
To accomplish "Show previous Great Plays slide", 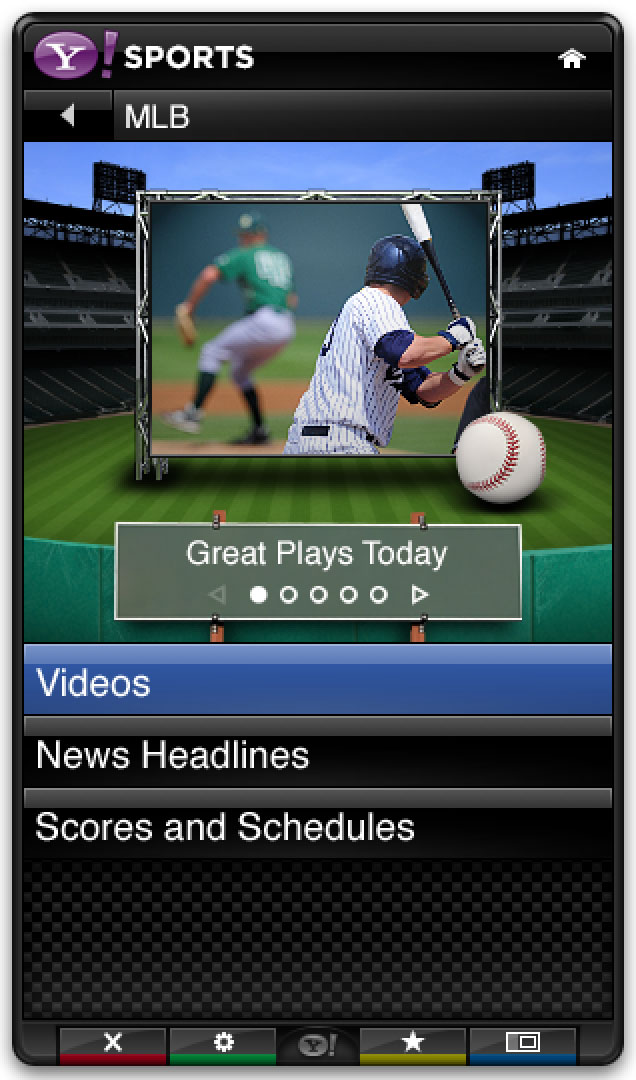I will 217,595.
